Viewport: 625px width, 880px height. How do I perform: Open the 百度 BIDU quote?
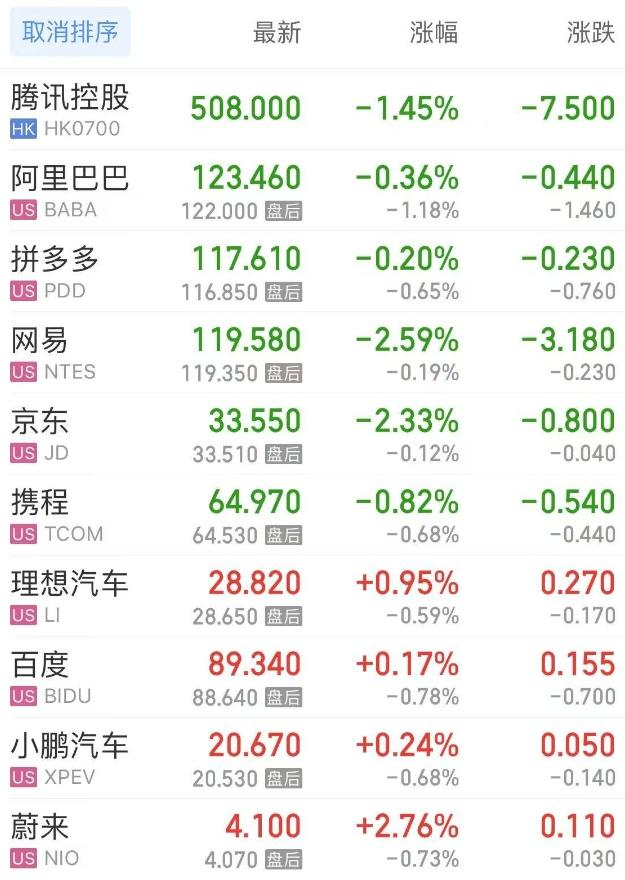coord(312,677)
